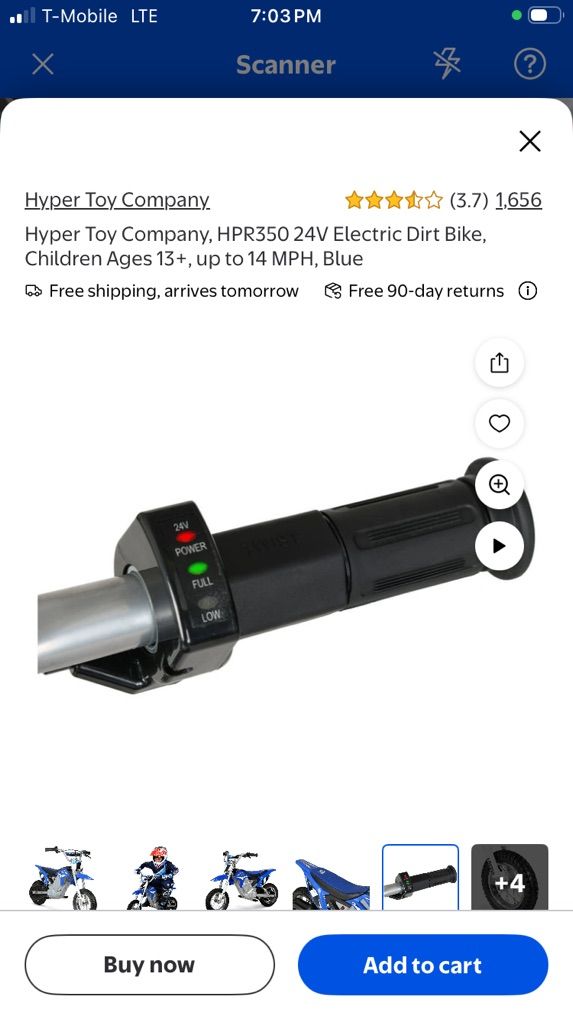Select the throttle grip thumbnail

420,877
